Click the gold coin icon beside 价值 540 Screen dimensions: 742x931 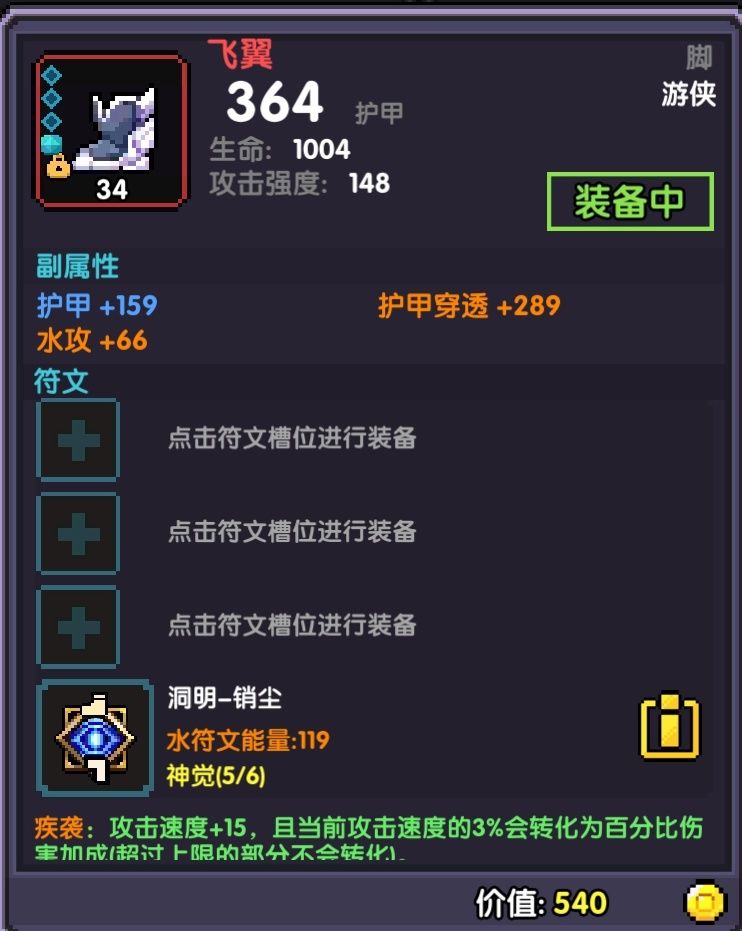click(706, 903)
